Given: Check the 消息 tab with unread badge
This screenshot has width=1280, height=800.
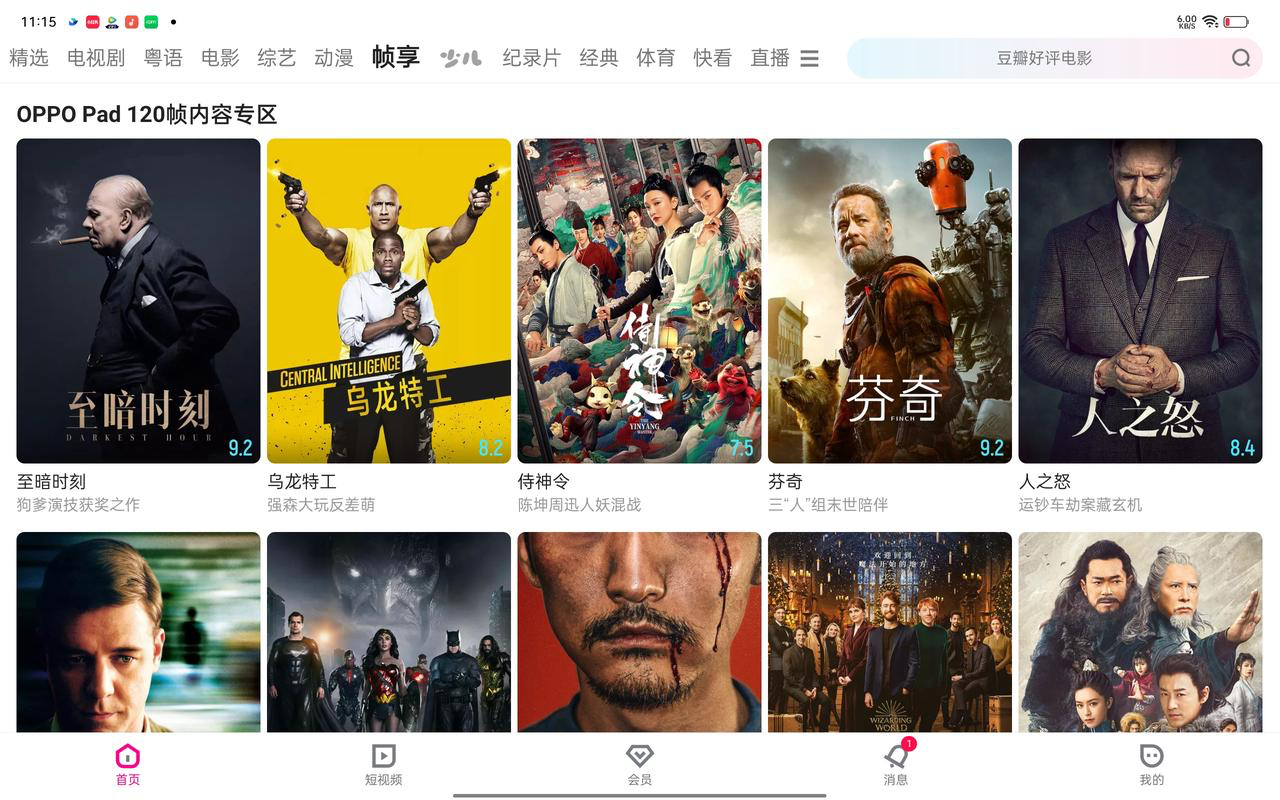Looking at the screenshot, I should click(x=896, y=765).
